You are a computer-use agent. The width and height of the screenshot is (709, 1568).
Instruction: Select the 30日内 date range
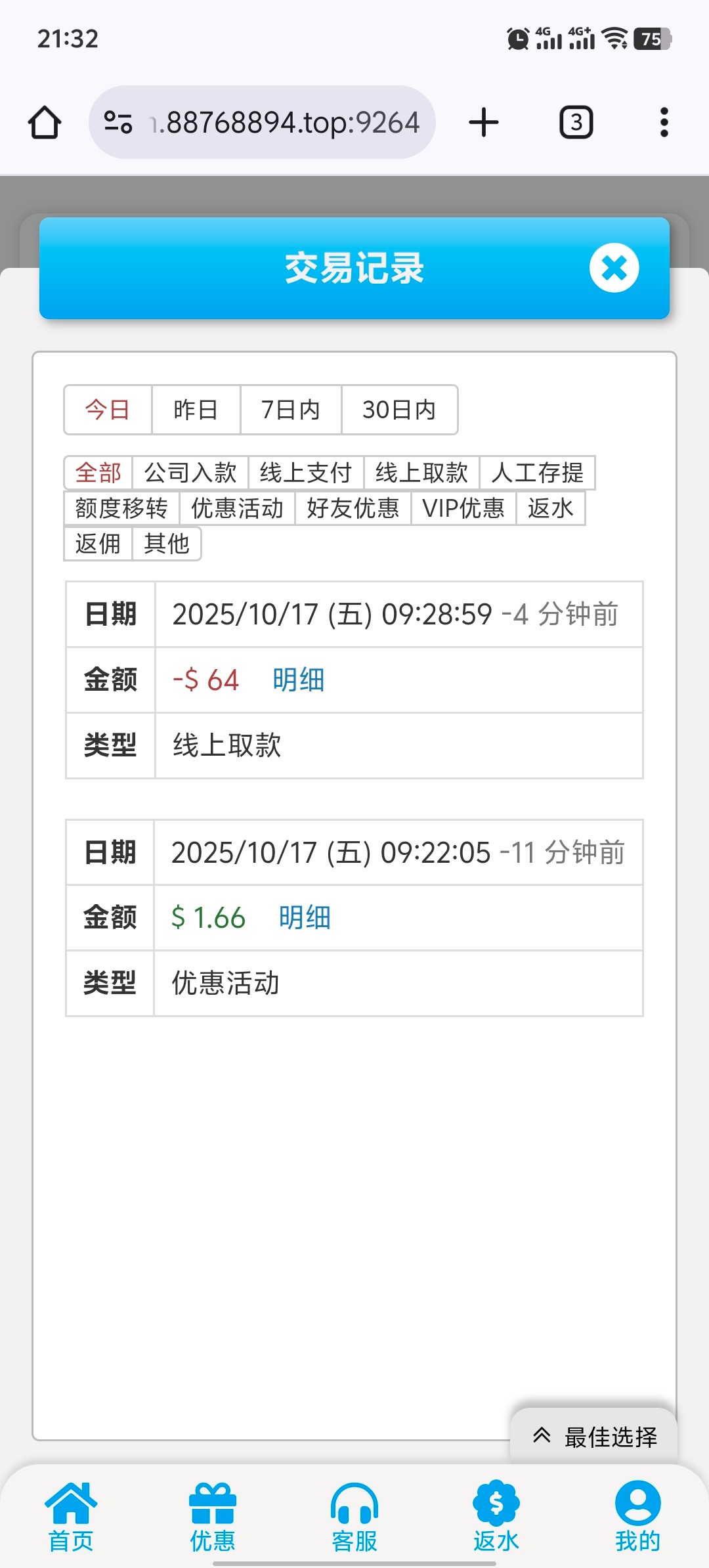[x=399, y=410]
